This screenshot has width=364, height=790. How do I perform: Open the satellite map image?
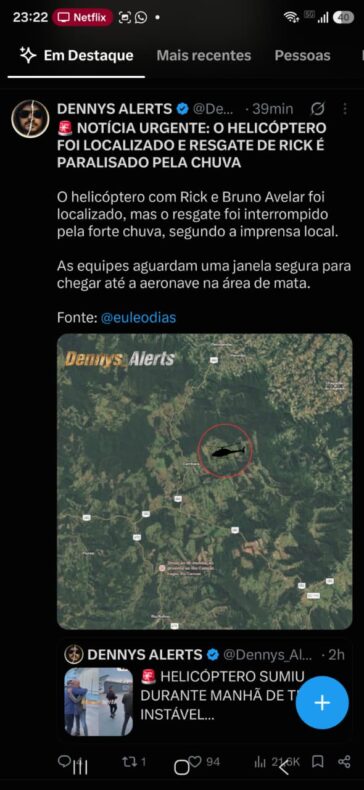205,481
